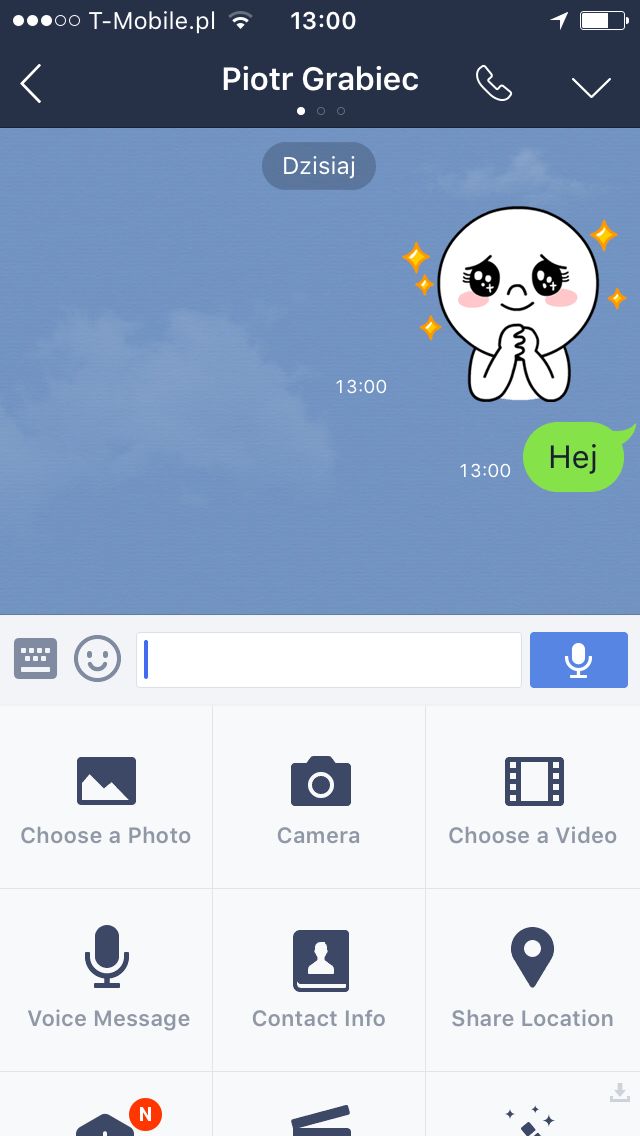Screen dimensions: 640x1136
Task: Open the Camera option
Action: 319,798
